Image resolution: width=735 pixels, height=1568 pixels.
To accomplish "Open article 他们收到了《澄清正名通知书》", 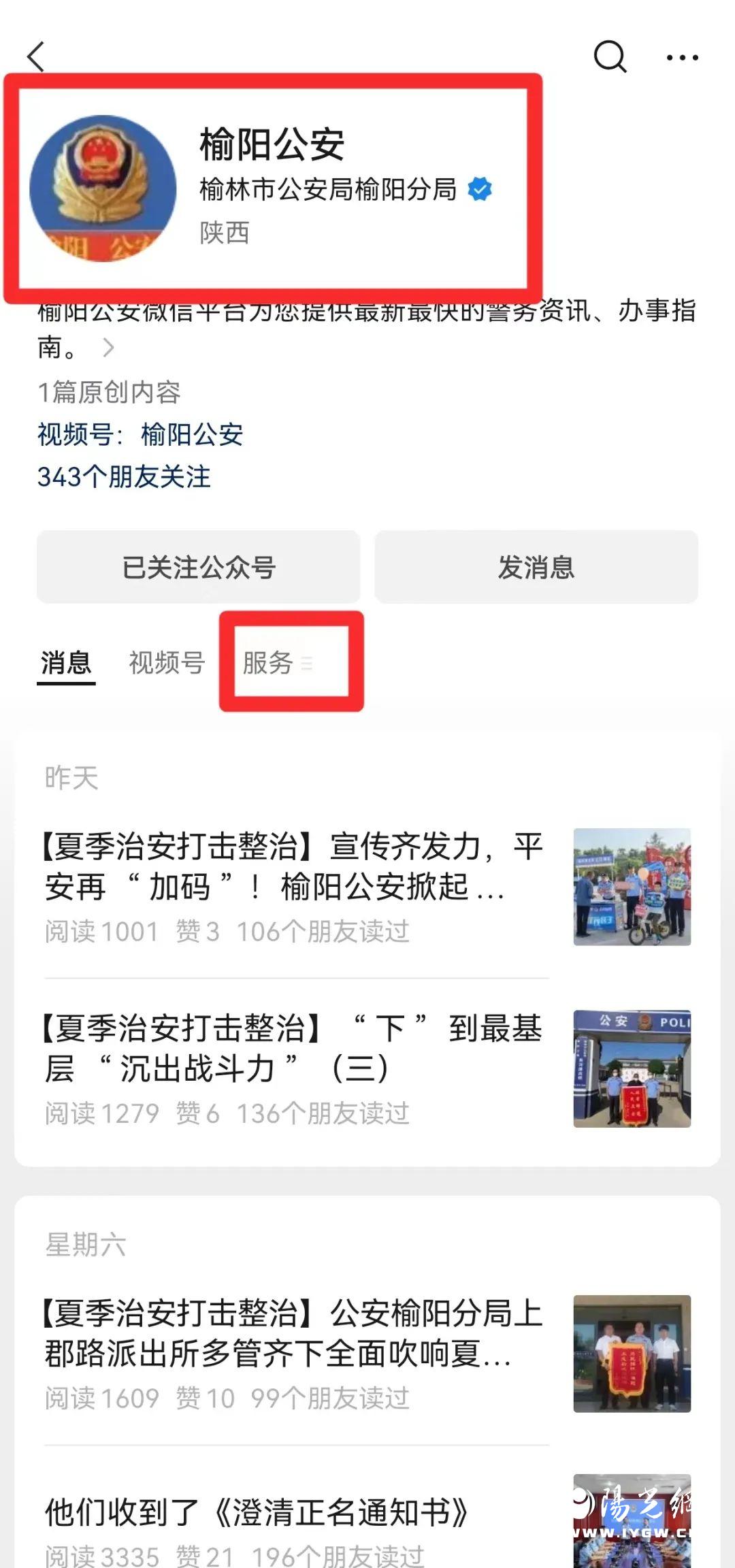I will (x=259, y=1512).
